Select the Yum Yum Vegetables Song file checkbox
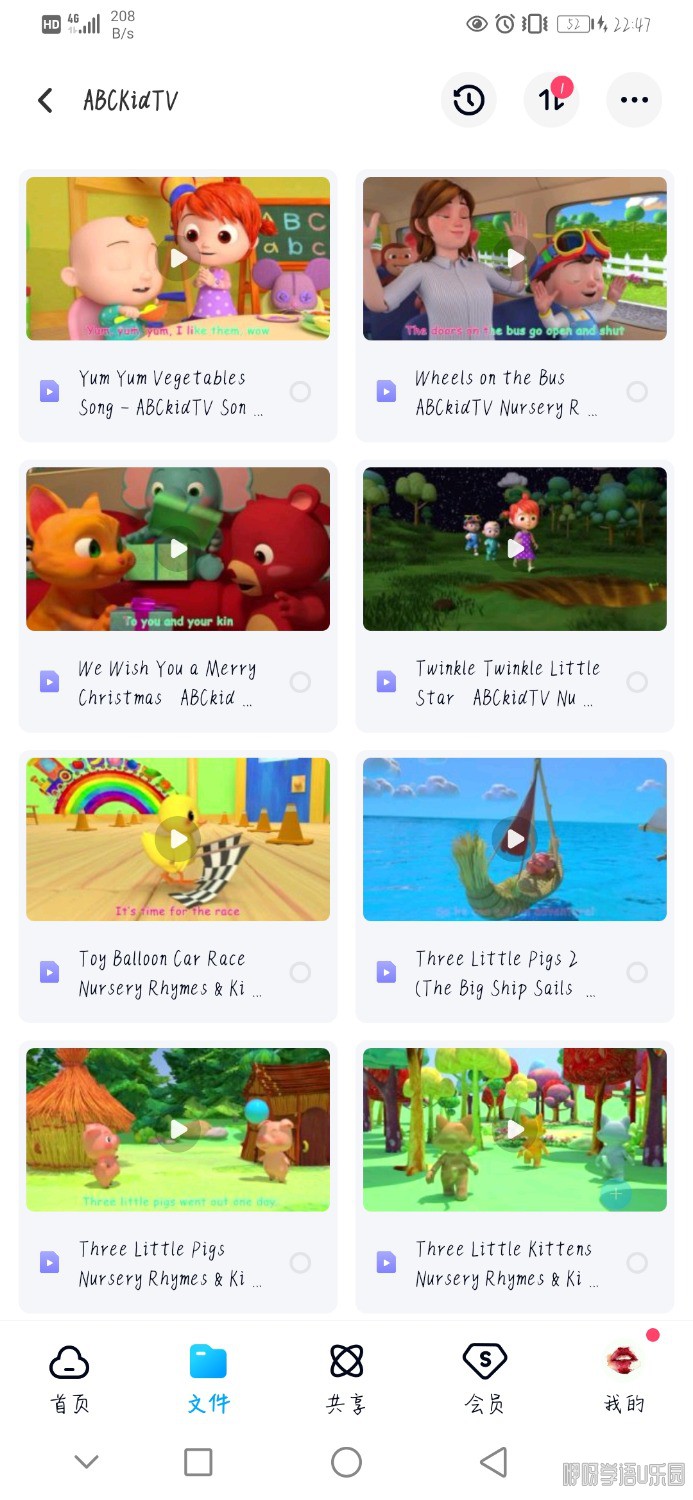This screenshot has height=1500, width=693. [x=300, y=392]
